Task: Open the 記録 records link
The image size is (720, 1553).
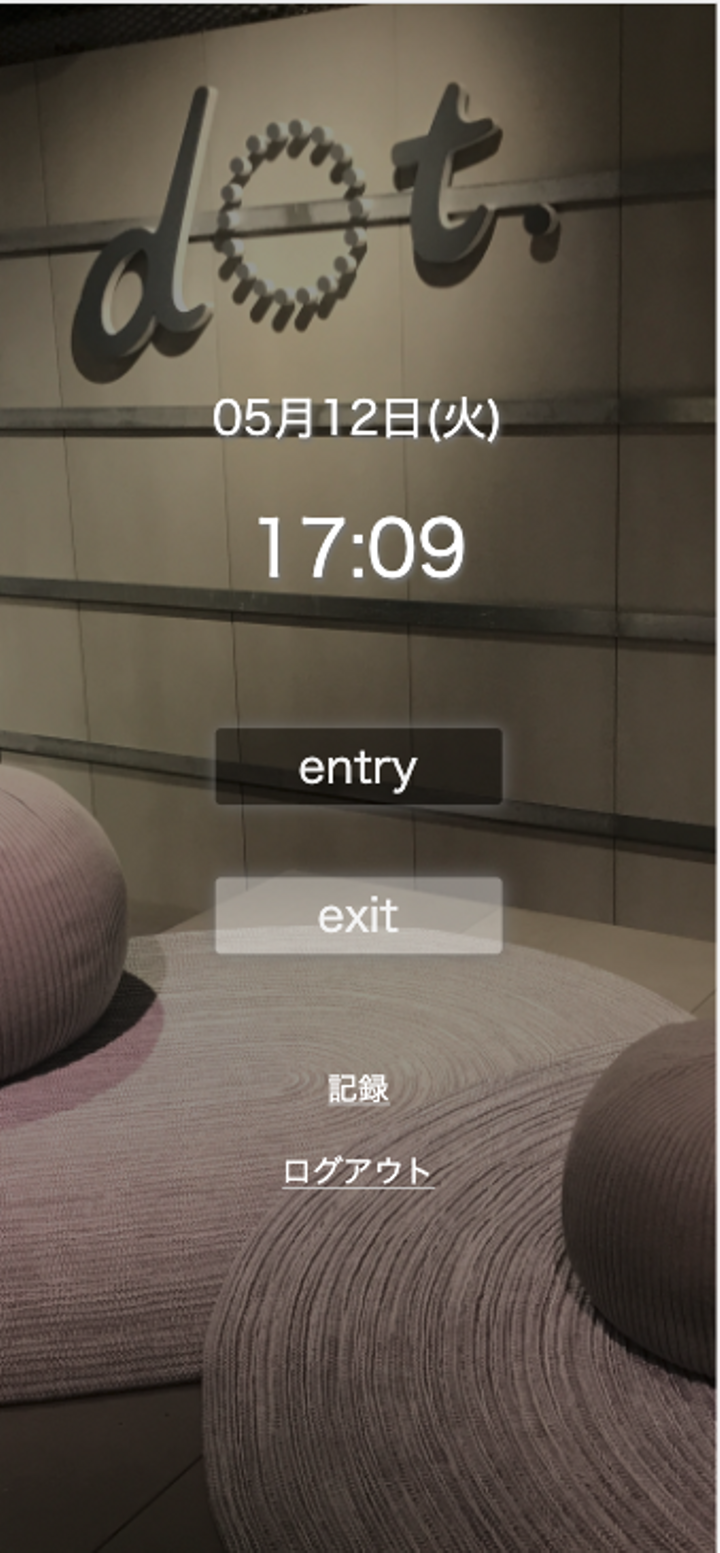Action: coord(358,1089)
